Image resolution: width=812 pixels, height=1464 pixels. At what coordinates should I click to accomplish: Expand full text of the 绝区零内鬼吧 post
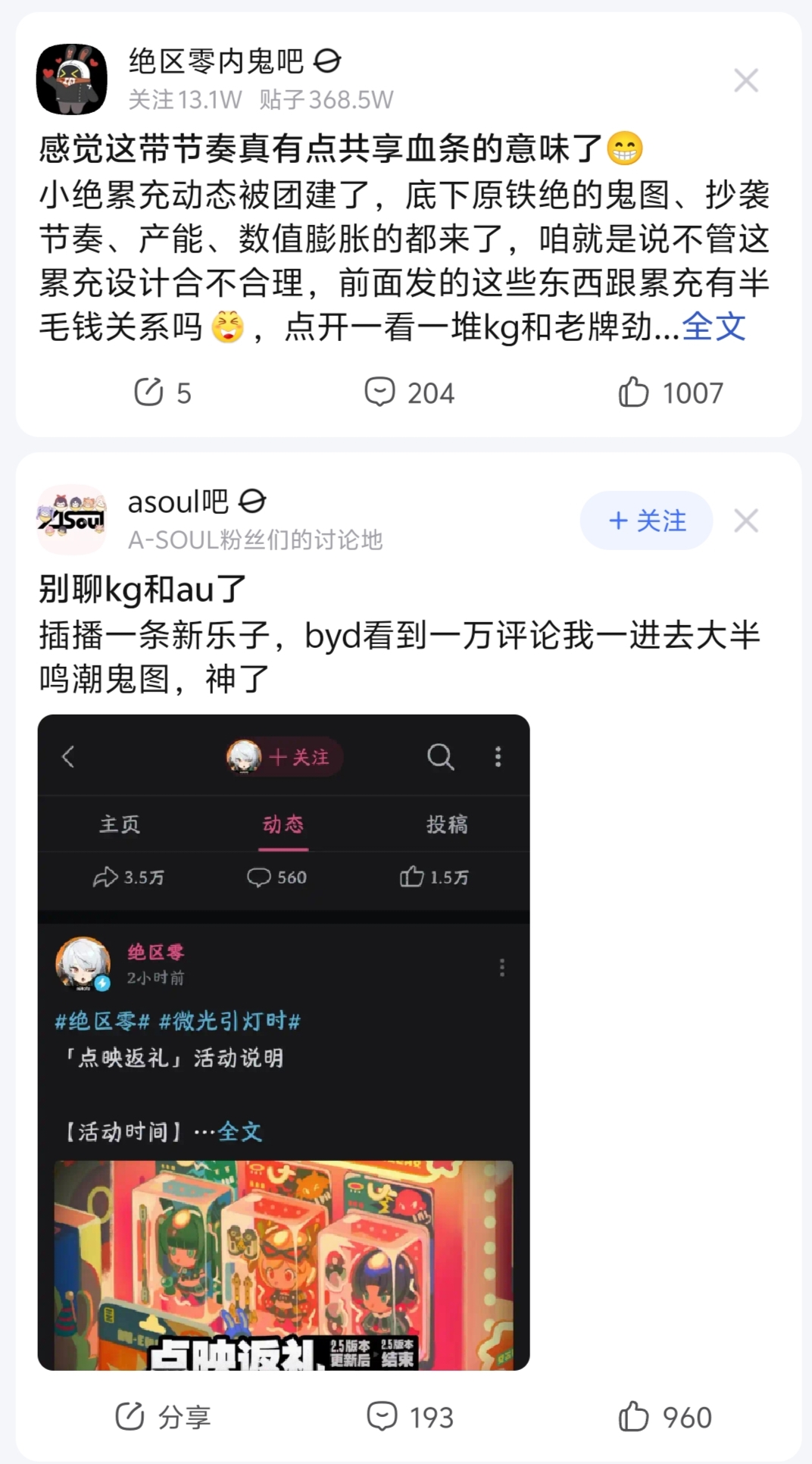click(714, 327)
